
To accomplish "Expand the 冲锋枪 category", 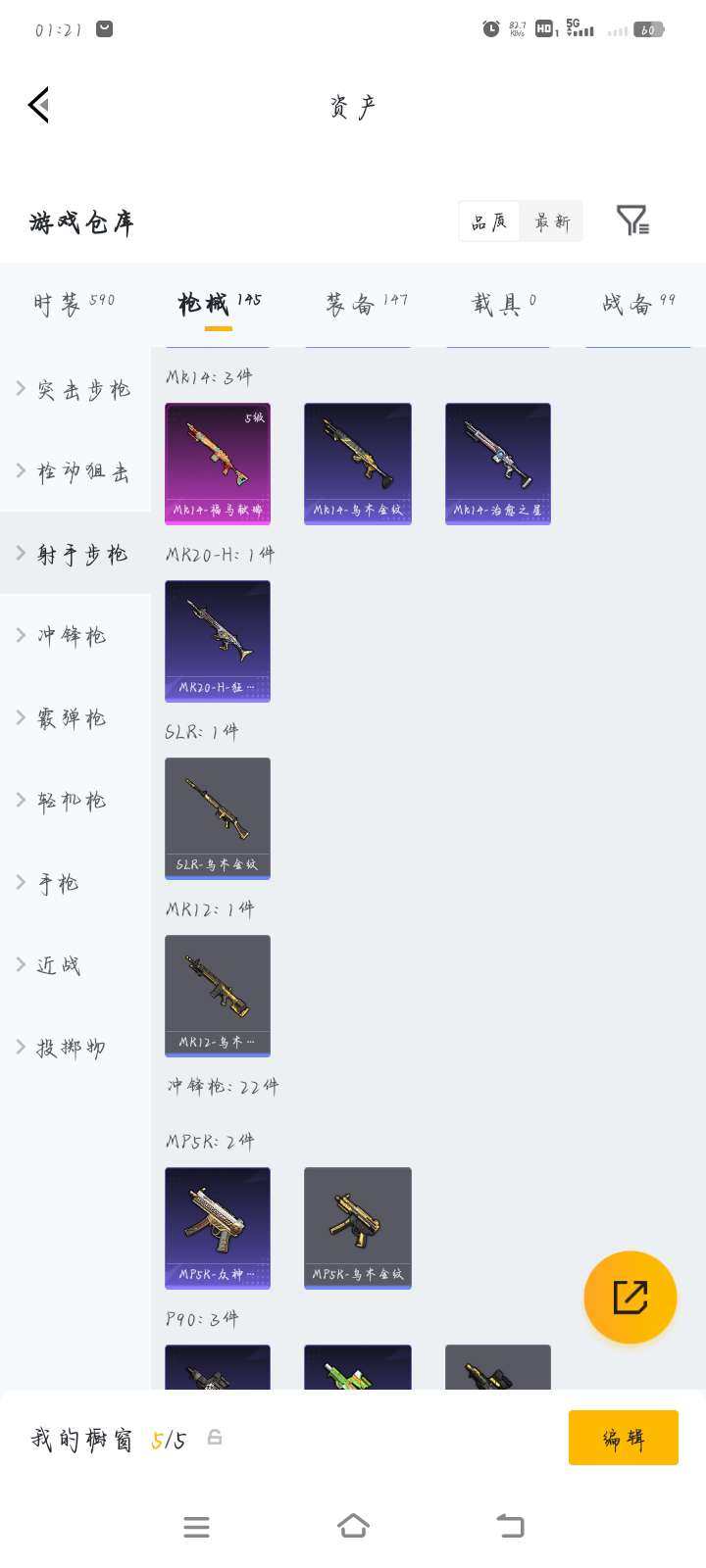I will click(x=72, y=635).
